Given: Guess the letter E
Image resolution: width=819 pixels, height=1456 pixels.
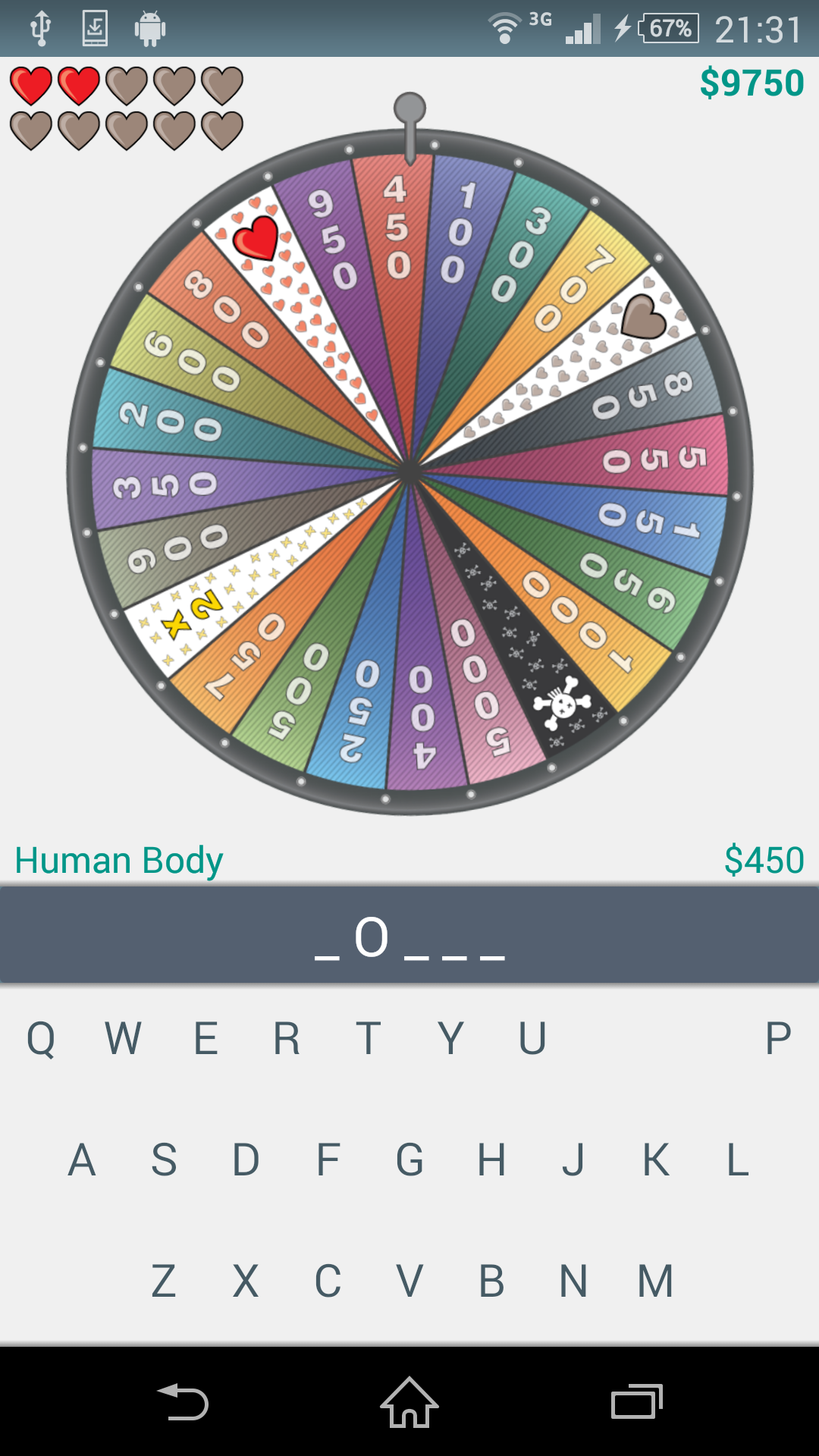Looking at the screenshot, I should coord(206,1038).
